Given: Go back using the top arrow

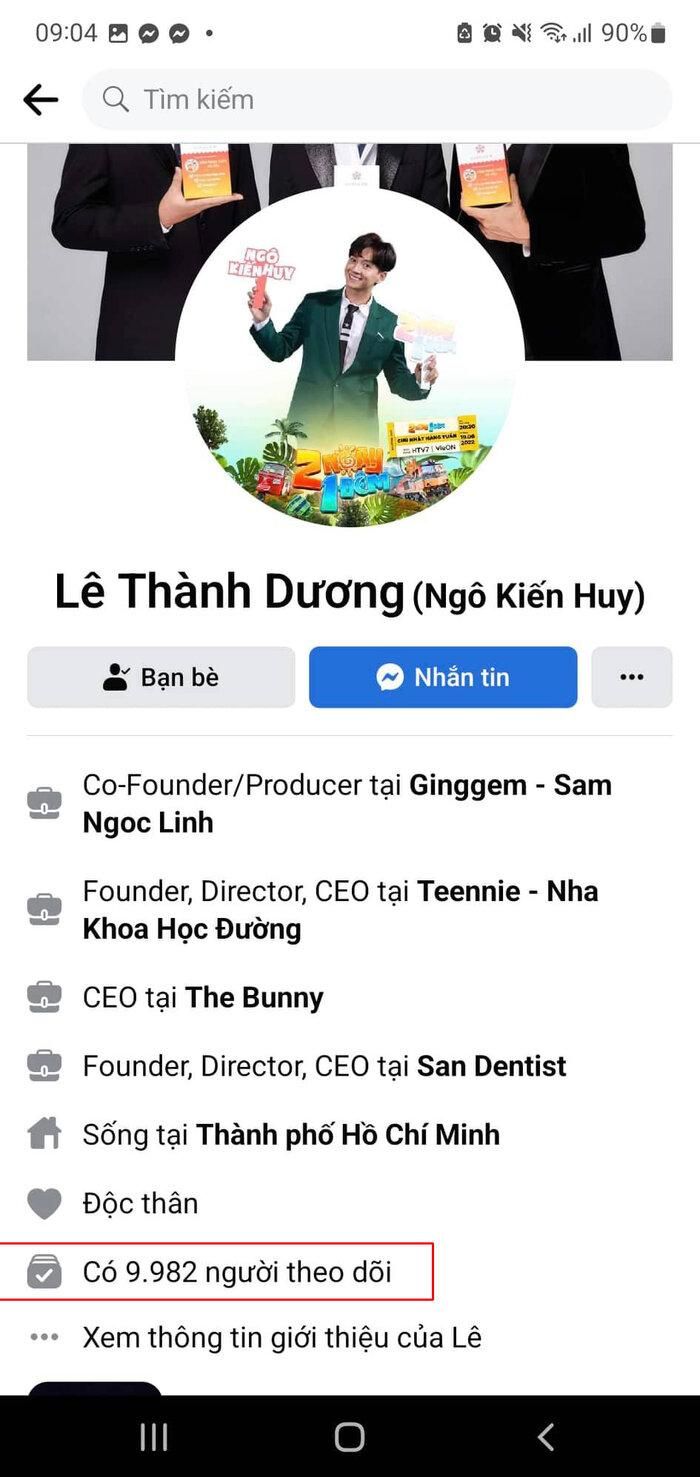Looking at the screenshot, I should pos(41,99).
